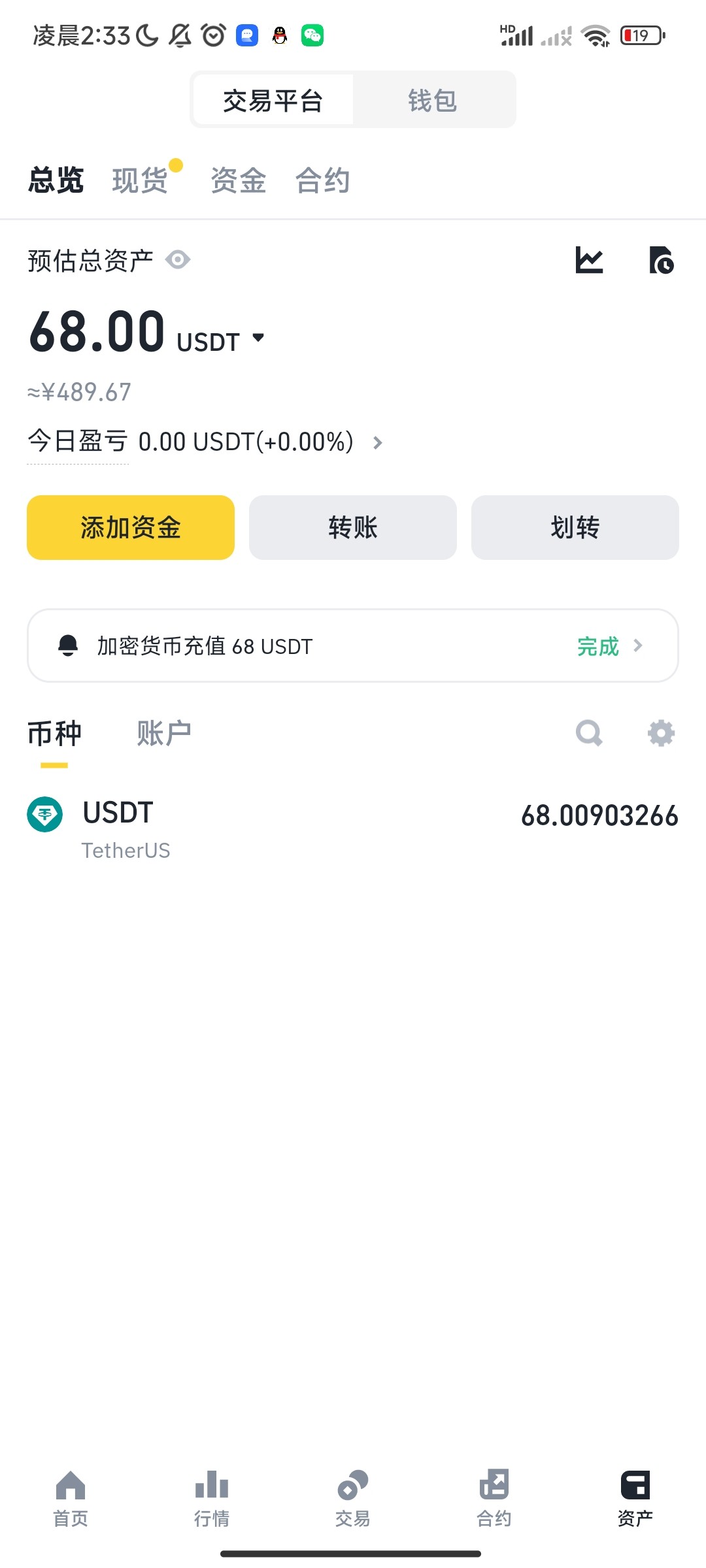Go to the 合约 top tab
Image resolution: width=706 pixels, height=1568 pixels.
click(x=323, y=180)
